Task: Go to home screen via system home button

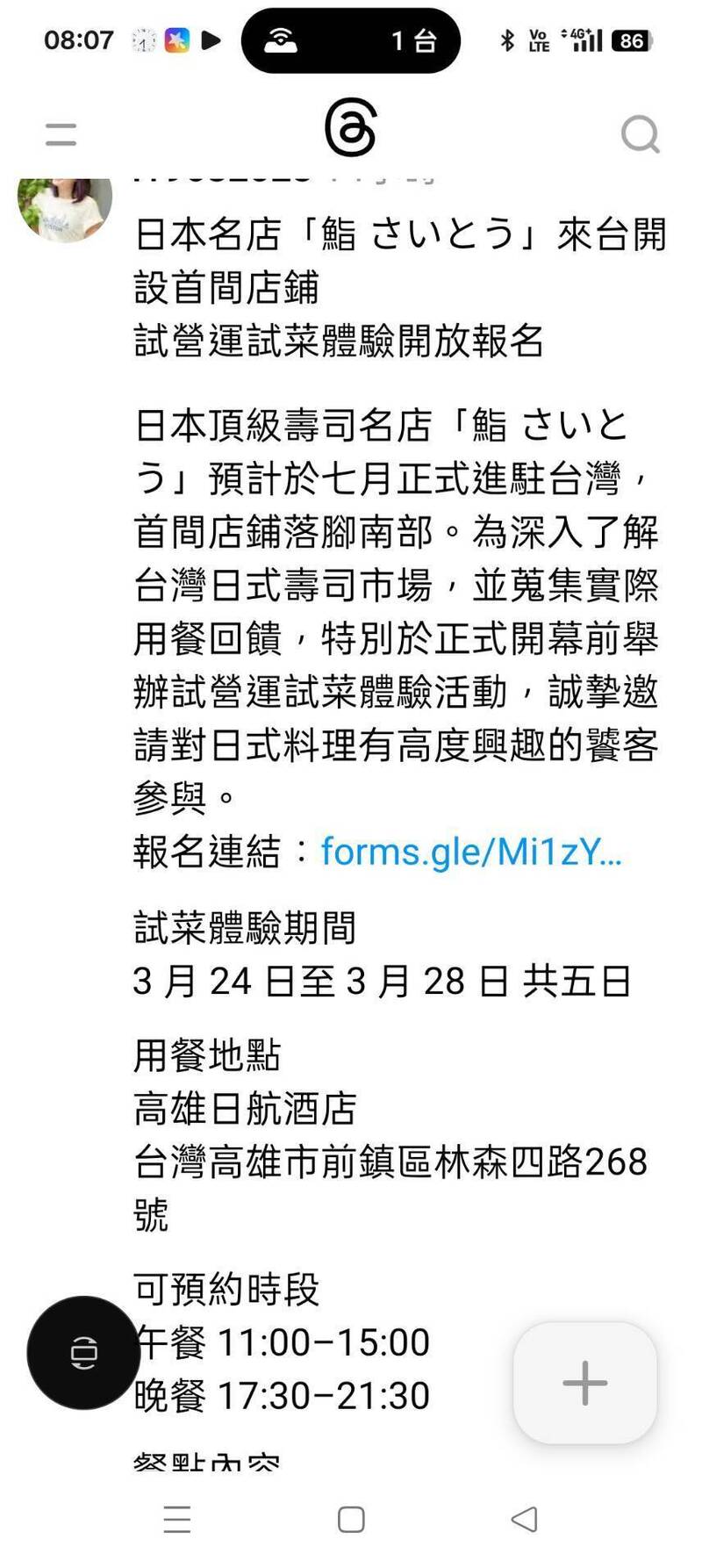Action: tap(351, 1520)
